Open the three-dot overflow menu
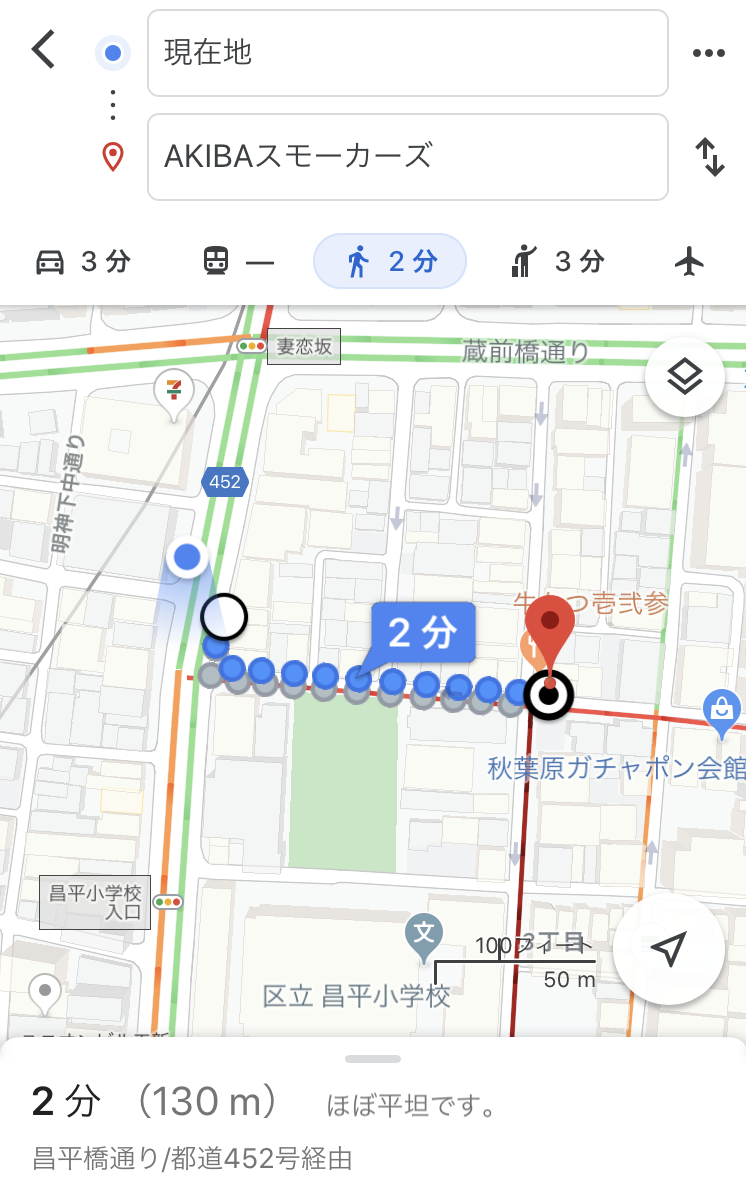Screen dimensions: 746x1190 [708, 53]
